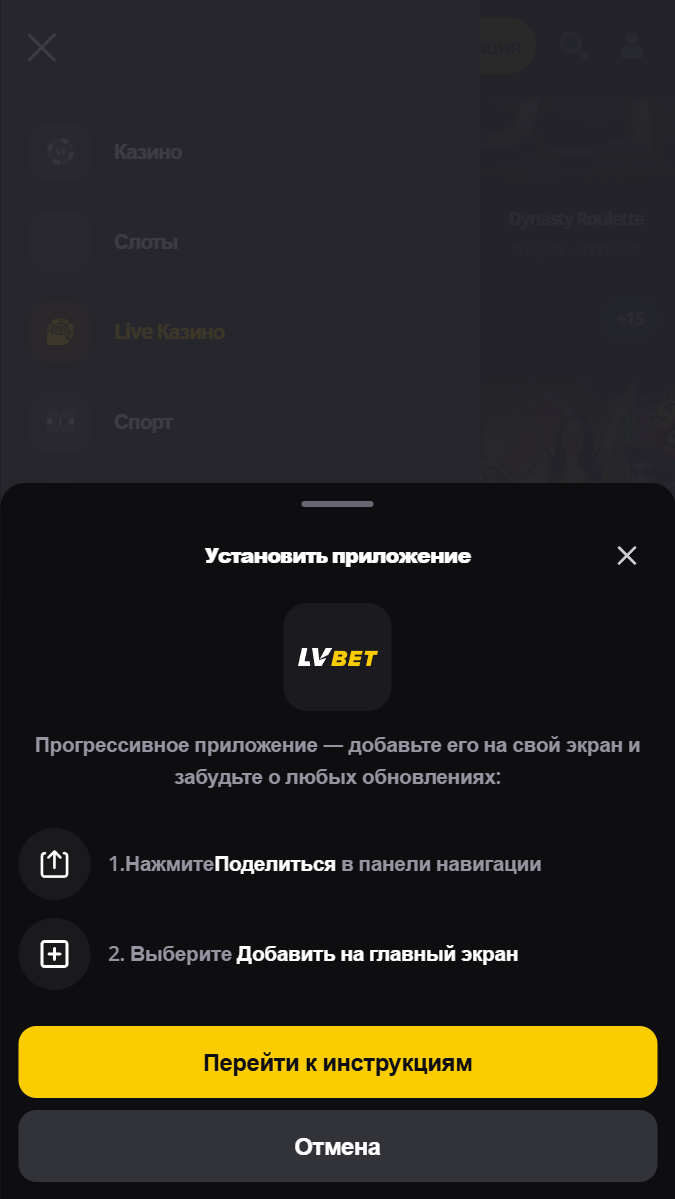Close the Установить приложение sheet
The image size is (675, 1199).
tap(627, 556)
